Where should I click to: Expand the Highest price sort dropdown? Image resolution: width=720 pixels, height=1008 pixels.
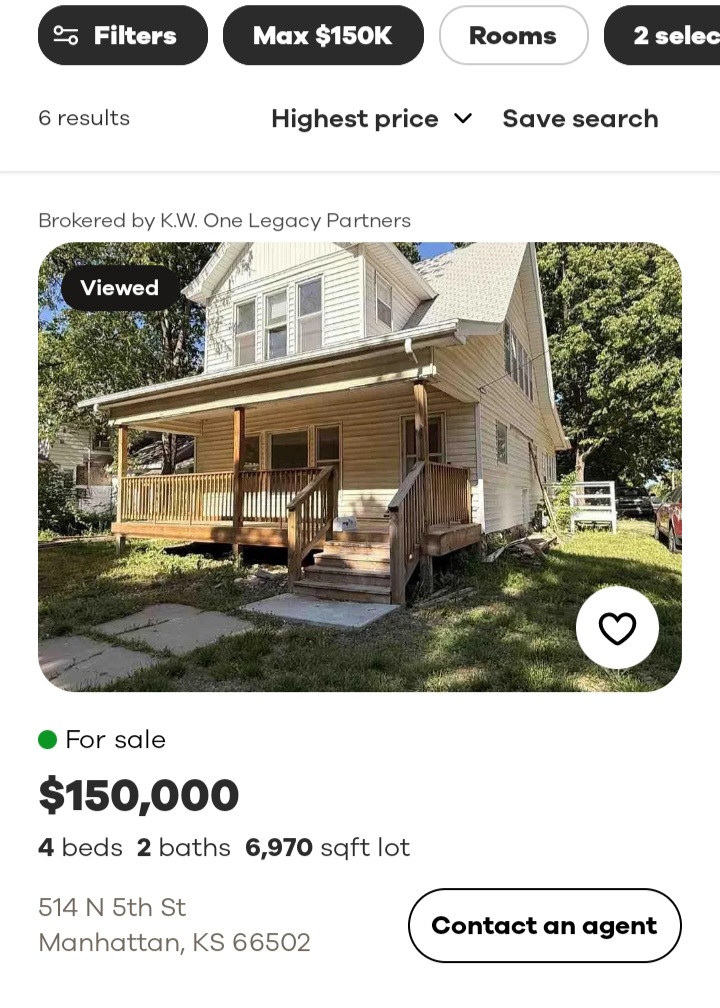(x=372, y=119)
